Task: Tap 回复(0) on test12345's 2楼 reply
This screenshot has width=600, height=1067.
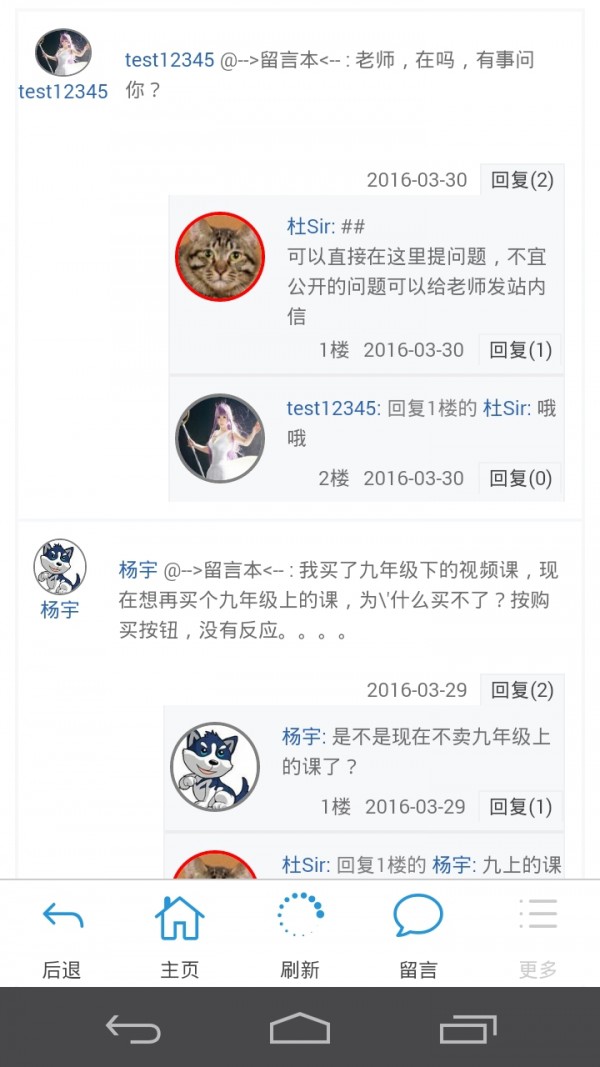Action: coord(520,478)
